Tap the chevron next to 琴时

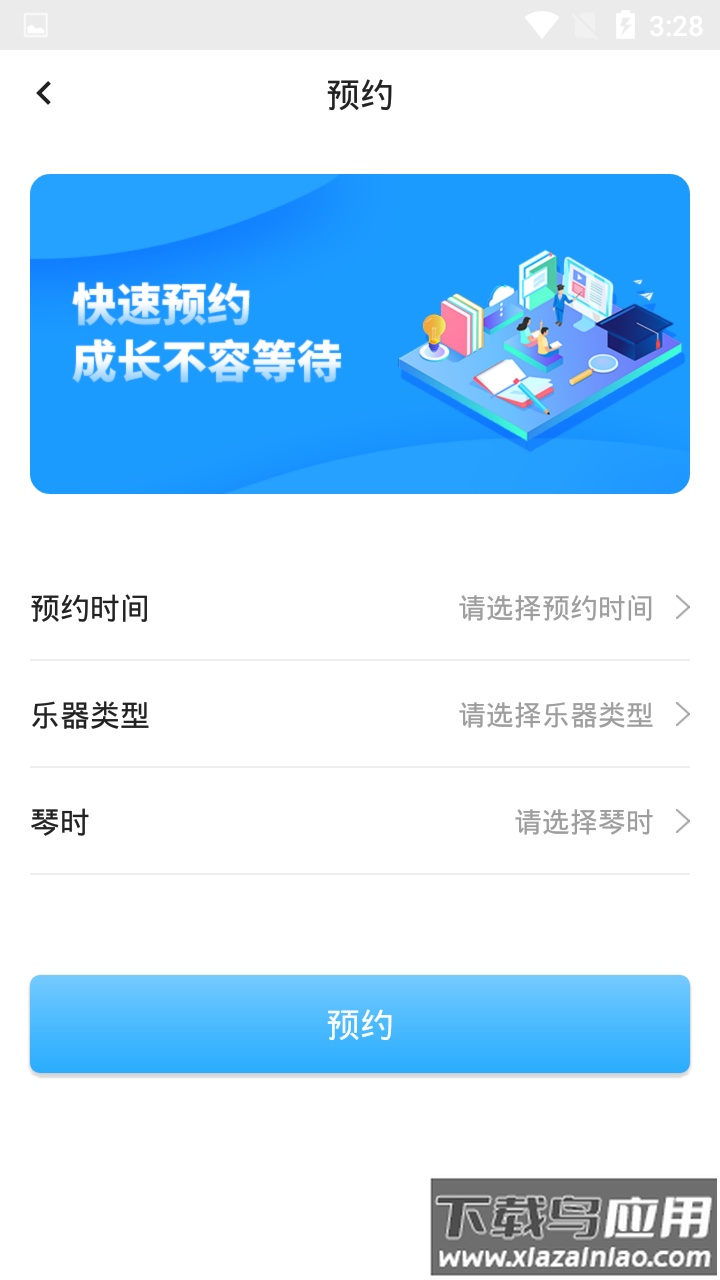tap(683, 822)
